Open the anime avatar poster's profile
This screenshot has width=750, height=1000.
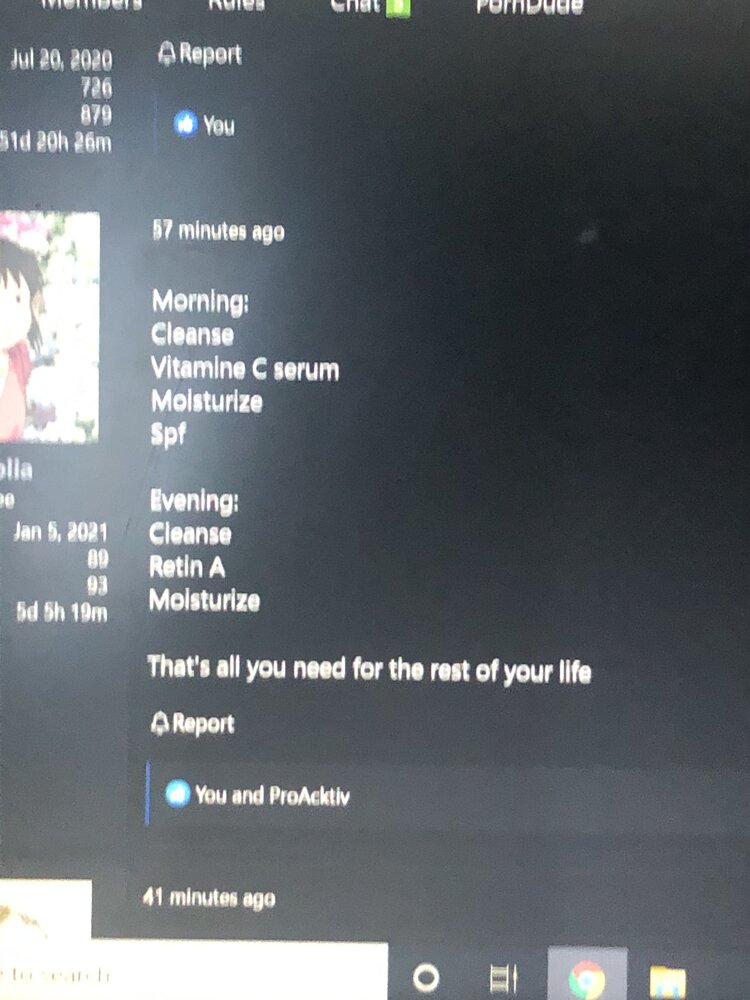(x=50, y=325)
